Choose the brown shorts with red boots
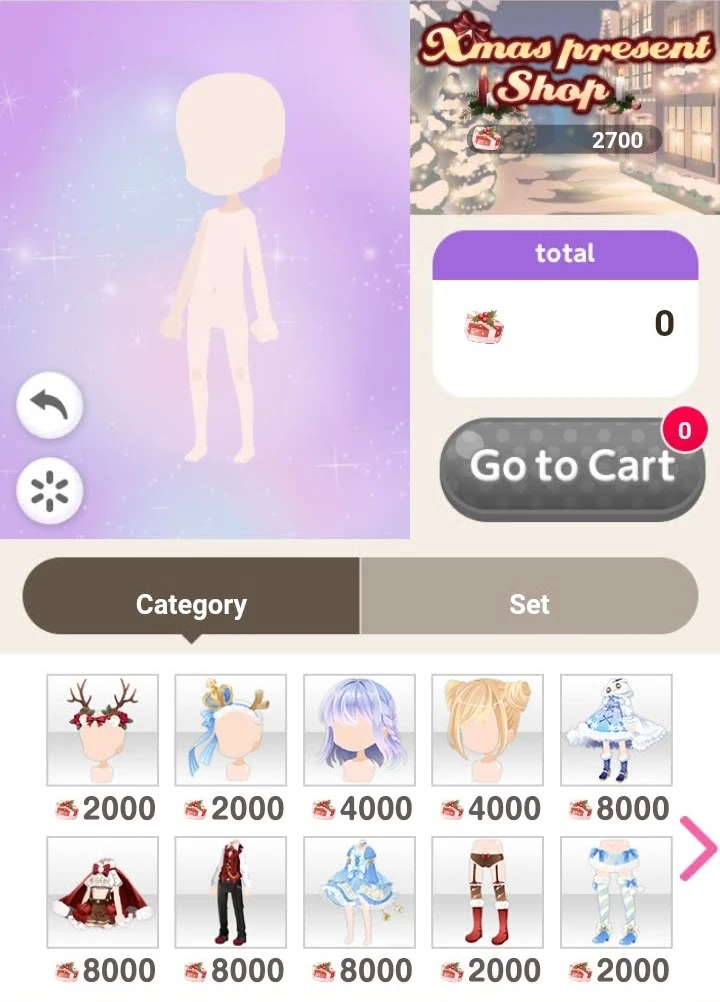This screenshot has width=720, height=1002. pos(487,892)
